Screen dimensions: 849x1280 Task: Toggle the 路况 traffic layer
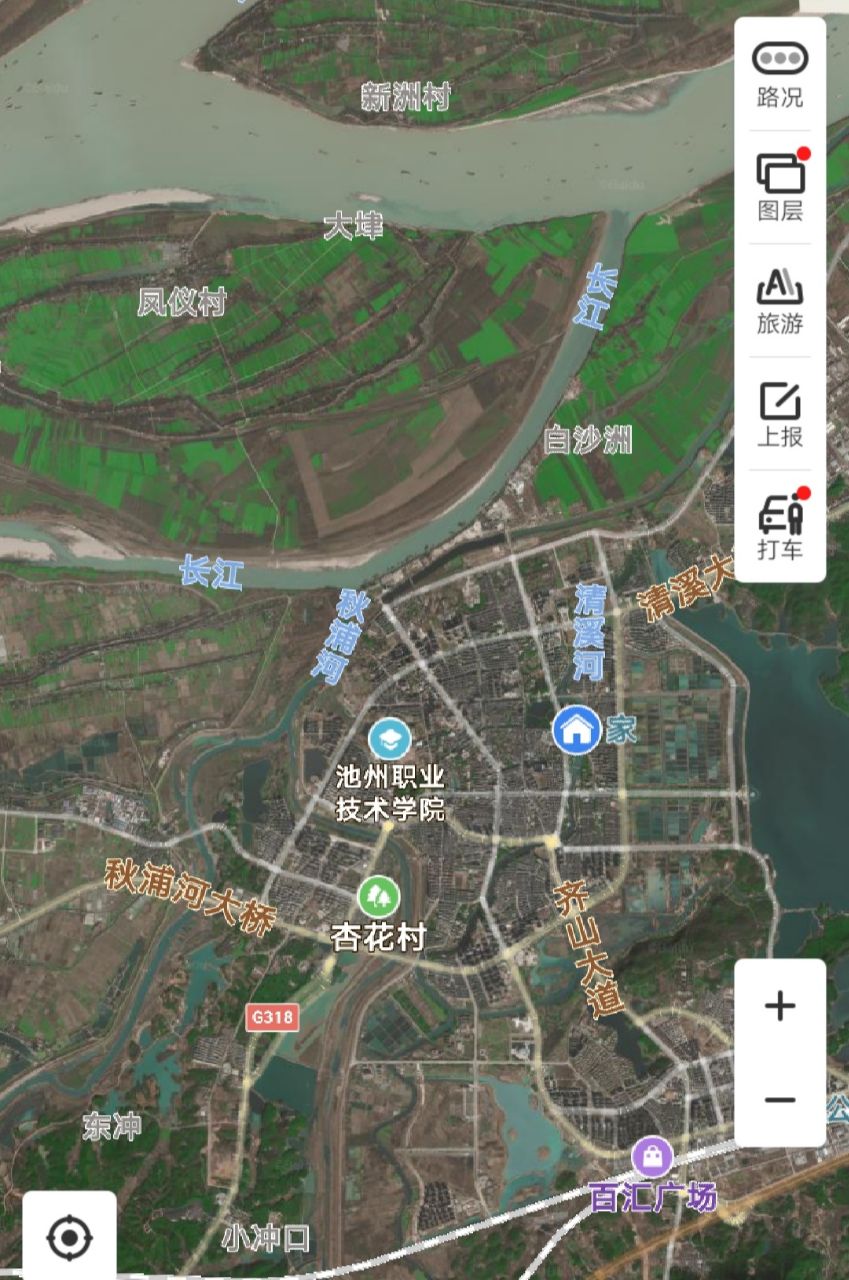click(x=780, y=73)
